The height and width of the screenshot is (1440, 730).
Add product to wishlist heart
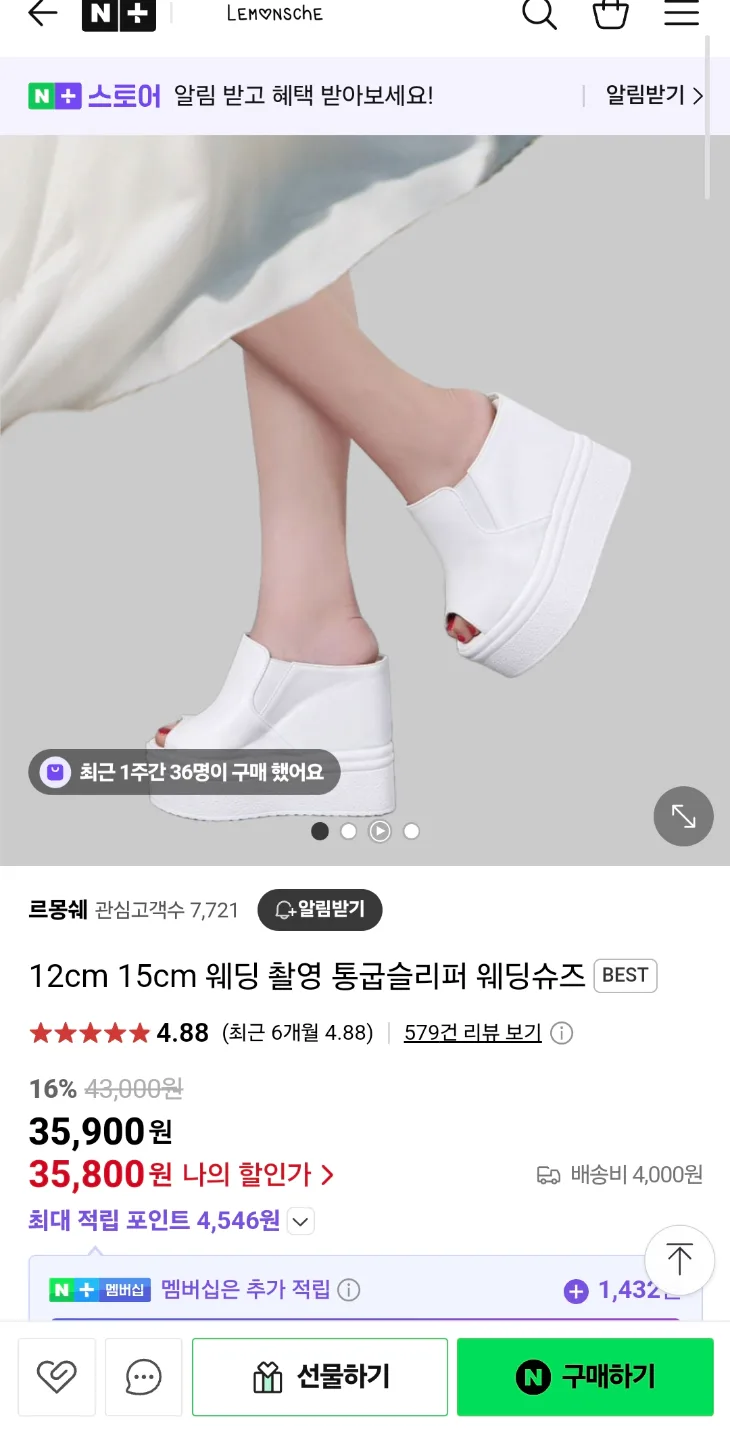57,1377
